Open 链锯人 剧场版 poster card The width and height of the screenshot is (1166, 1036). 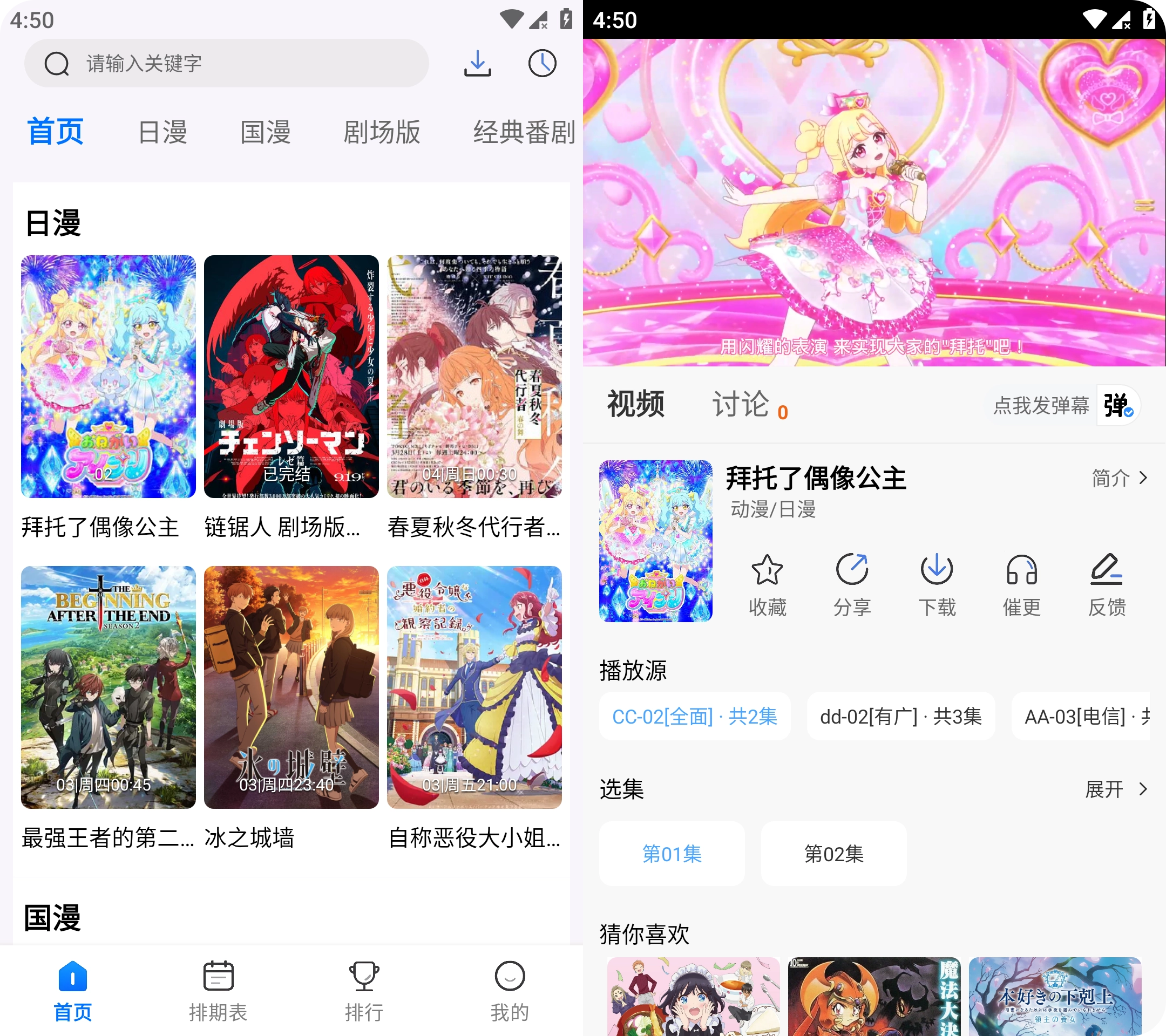coord(291,376)
